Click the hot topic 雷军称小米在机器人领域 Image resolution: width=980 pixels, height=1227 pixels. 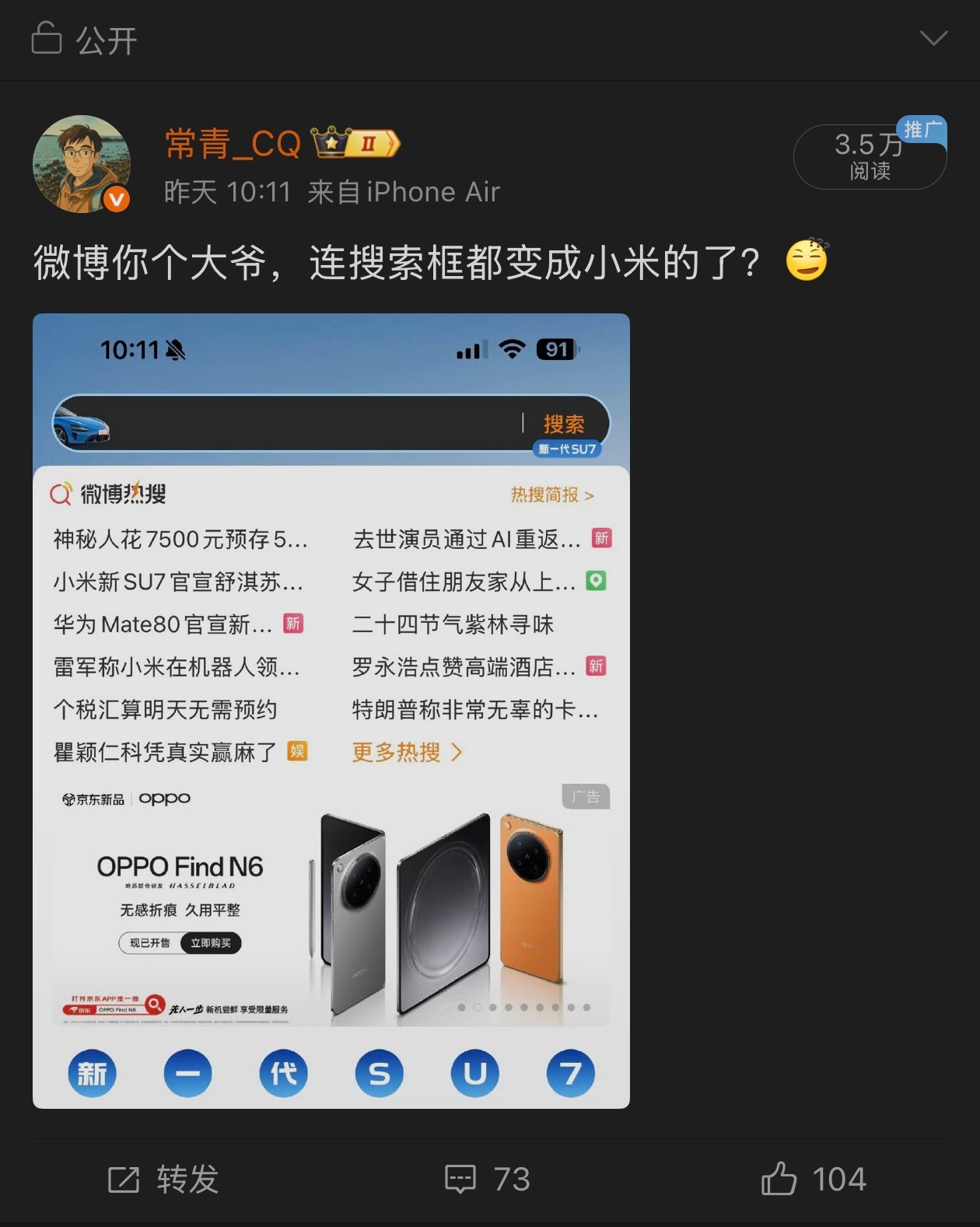(x=177, y=666)
